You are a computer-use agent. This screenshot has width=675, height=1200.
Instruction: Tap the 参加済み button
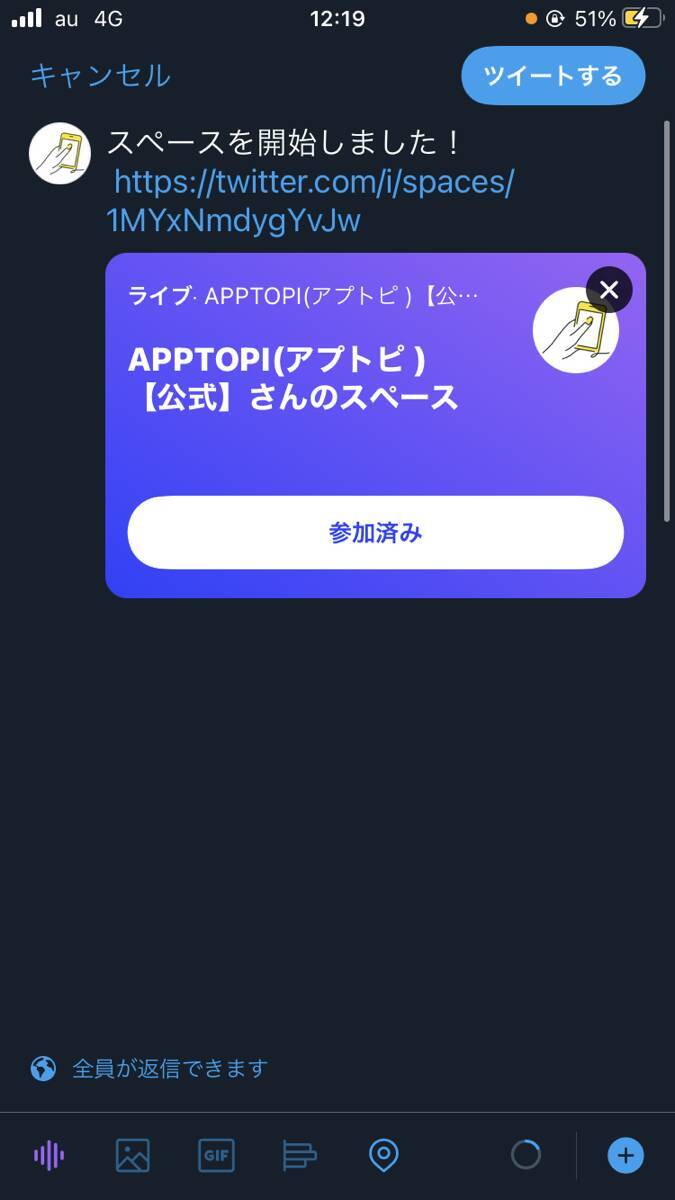(375, 533)
